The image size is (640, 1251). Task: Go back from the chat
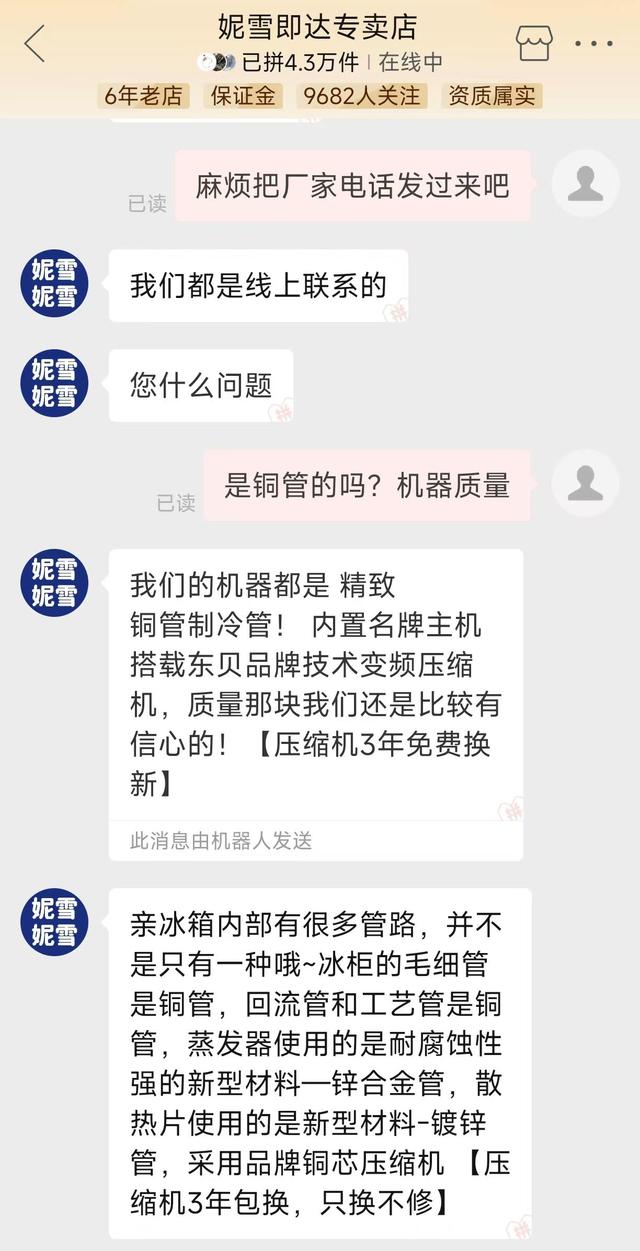(35, 44)
